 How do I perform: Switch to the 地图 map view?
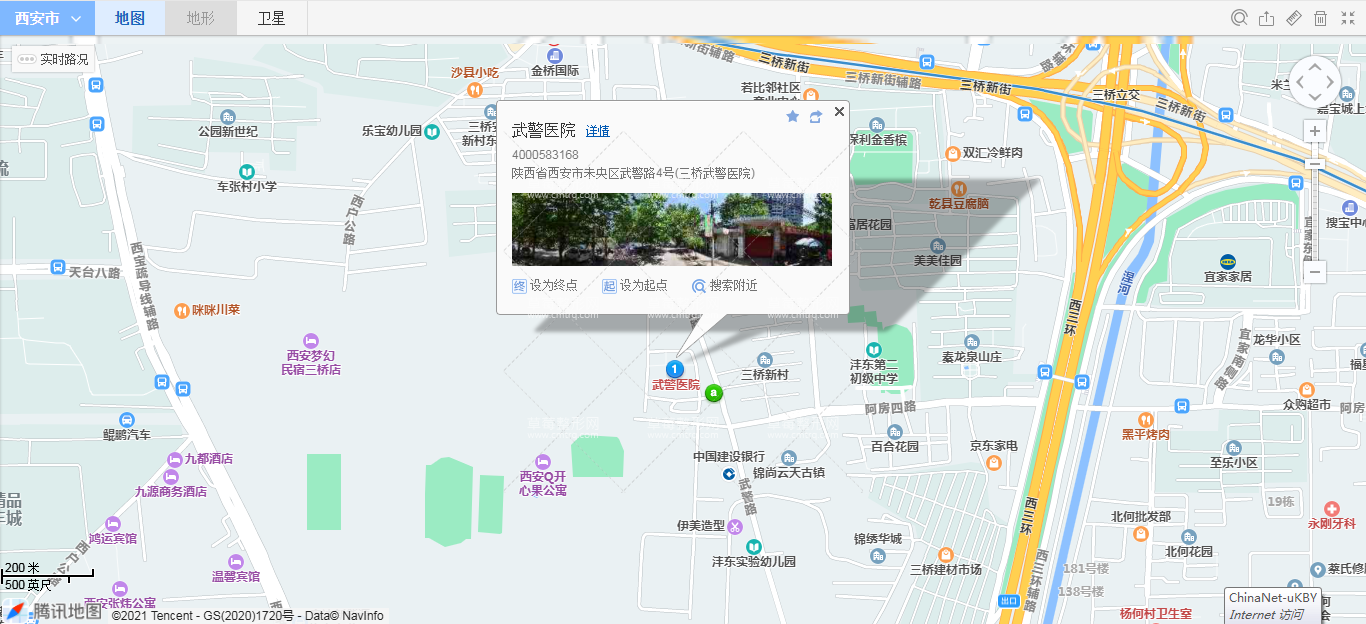pyautogui.click(x=130, y=18)
